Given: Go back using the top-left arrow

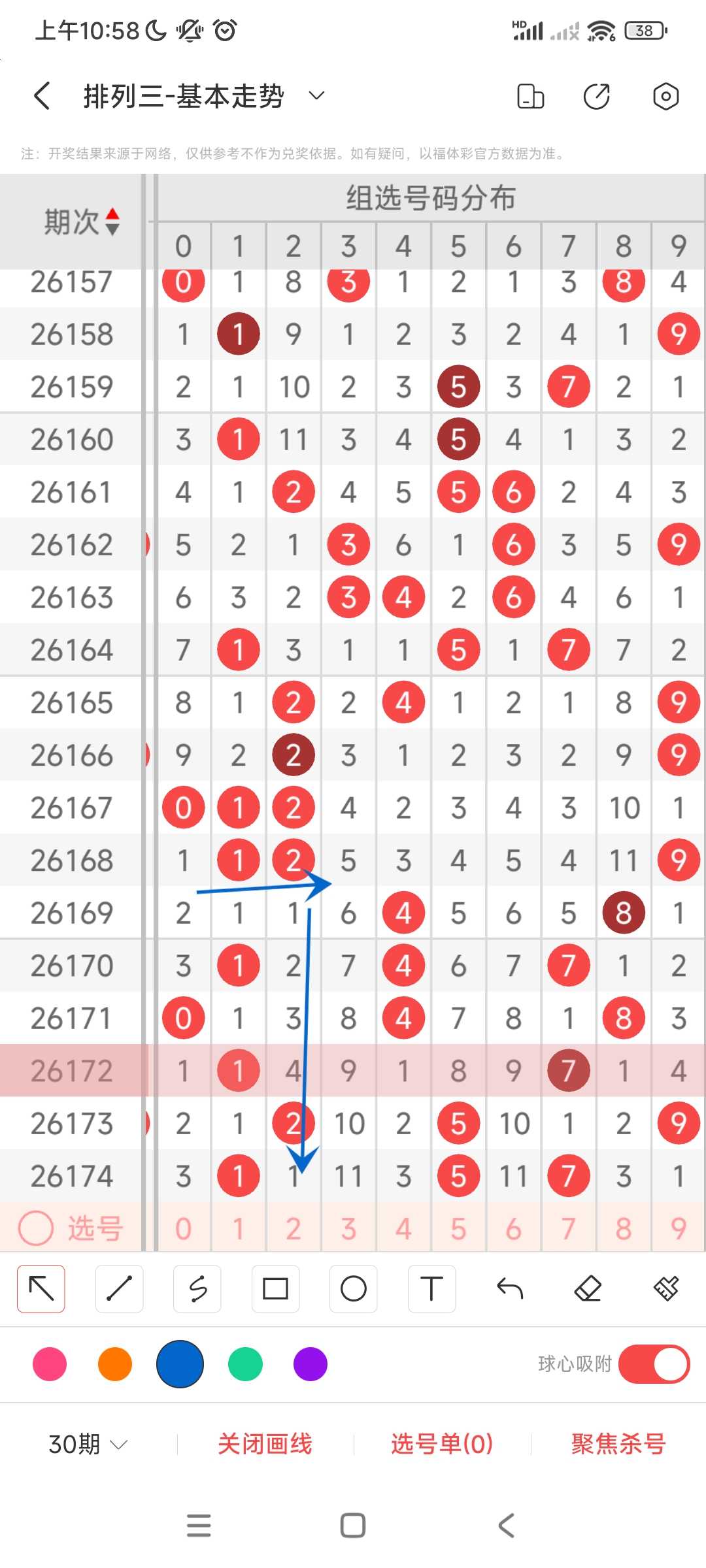Looking at the screenshot, I should tap(42, 96).
